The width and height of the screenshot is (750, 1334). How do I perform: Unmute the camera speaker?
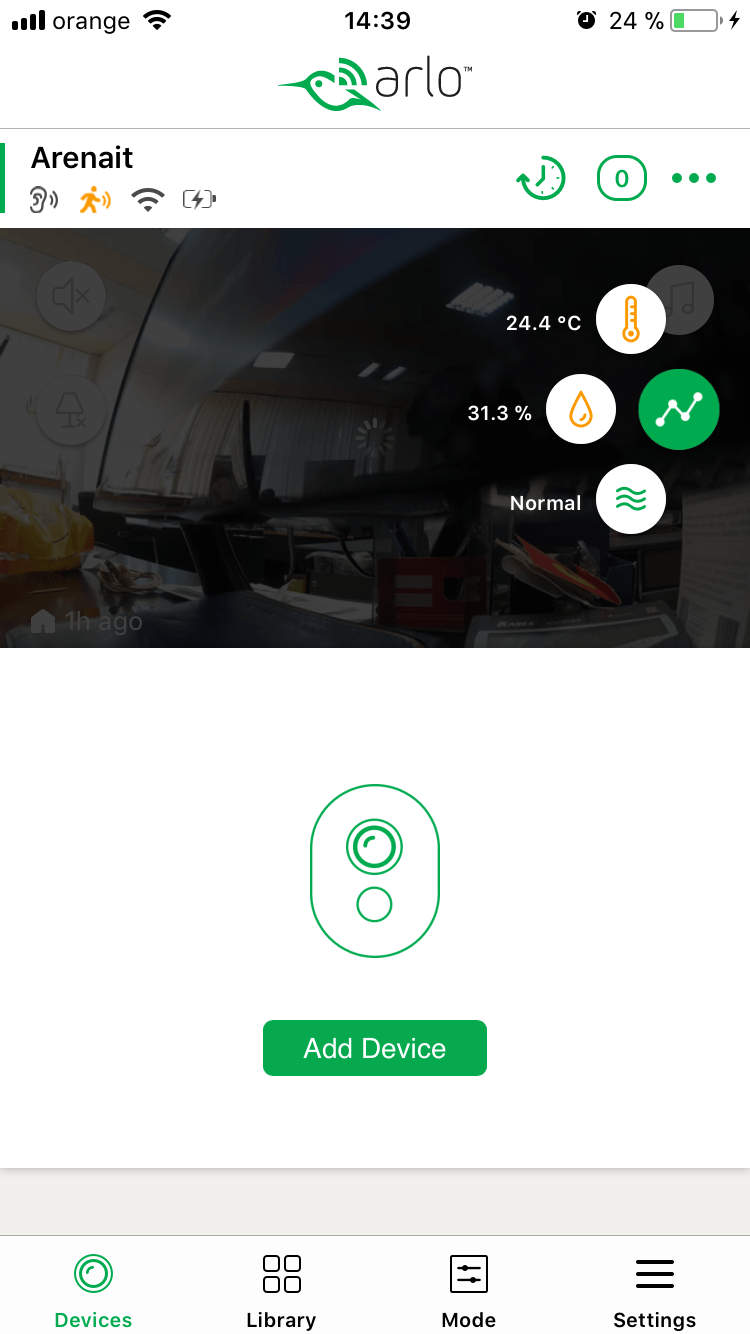point(71,296)
